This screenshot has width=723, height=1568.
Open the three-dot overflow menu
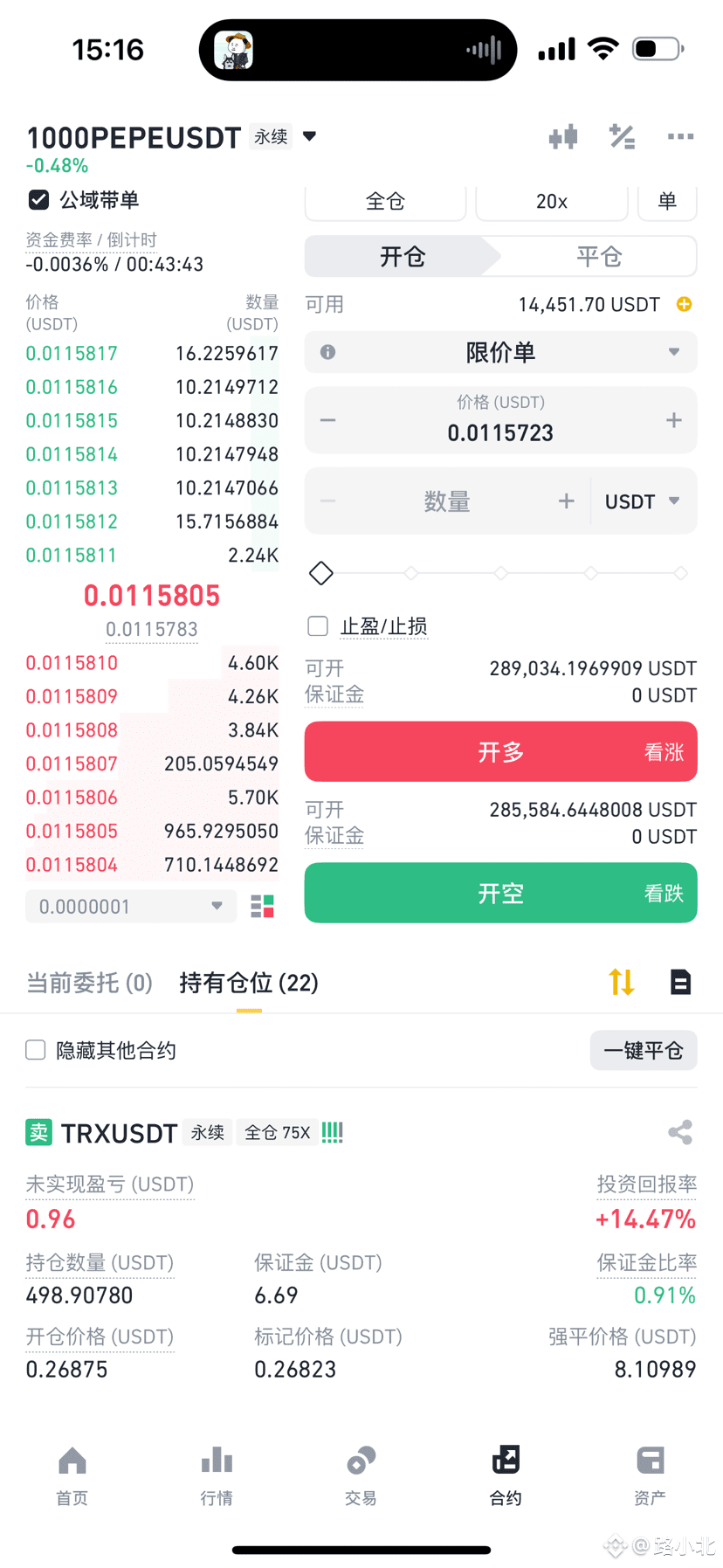pyautogui.click(x=680, y=137)
